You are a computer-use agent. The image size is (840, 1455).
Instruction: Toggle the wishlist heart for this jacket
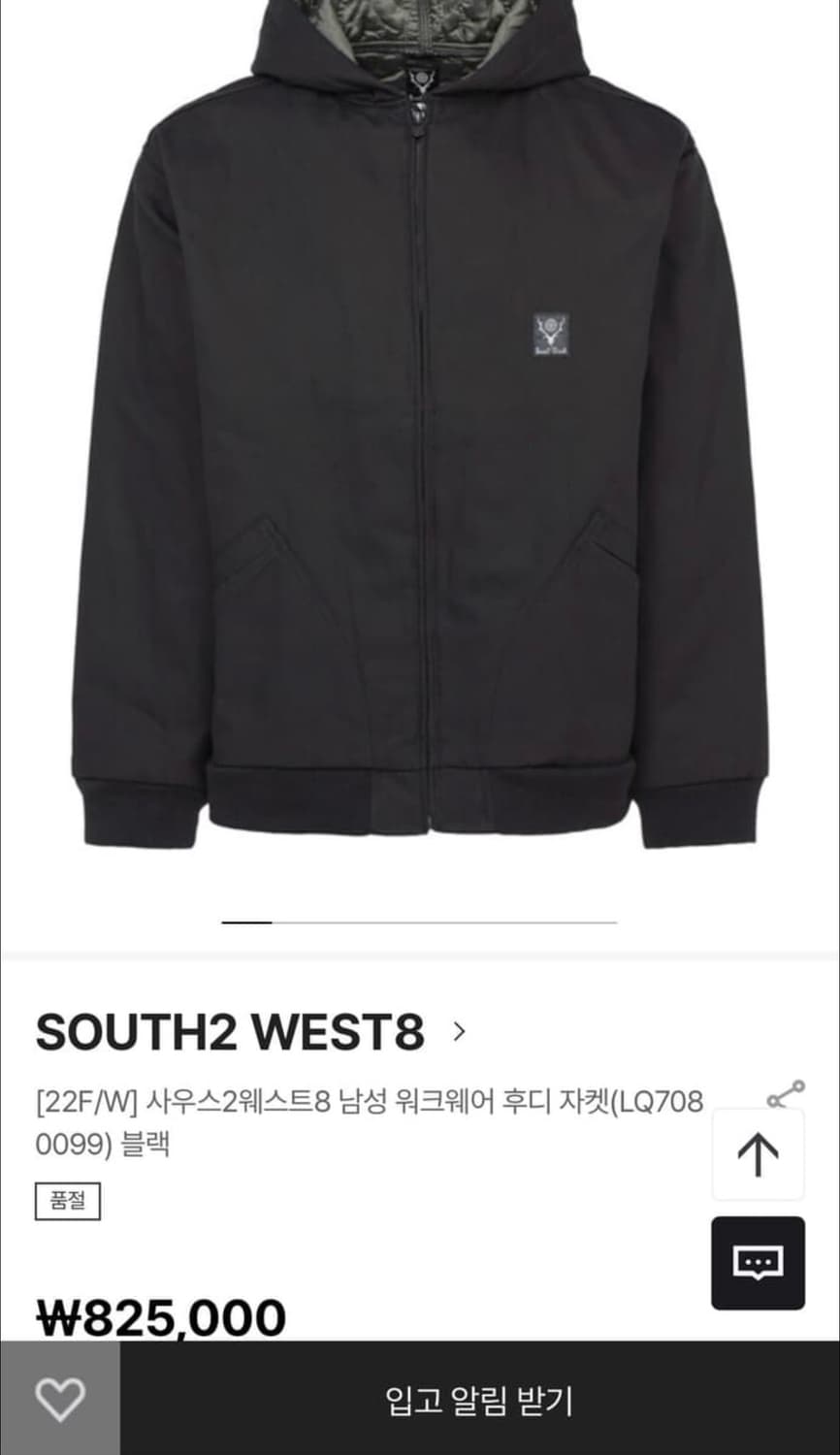pos(62,1399)
